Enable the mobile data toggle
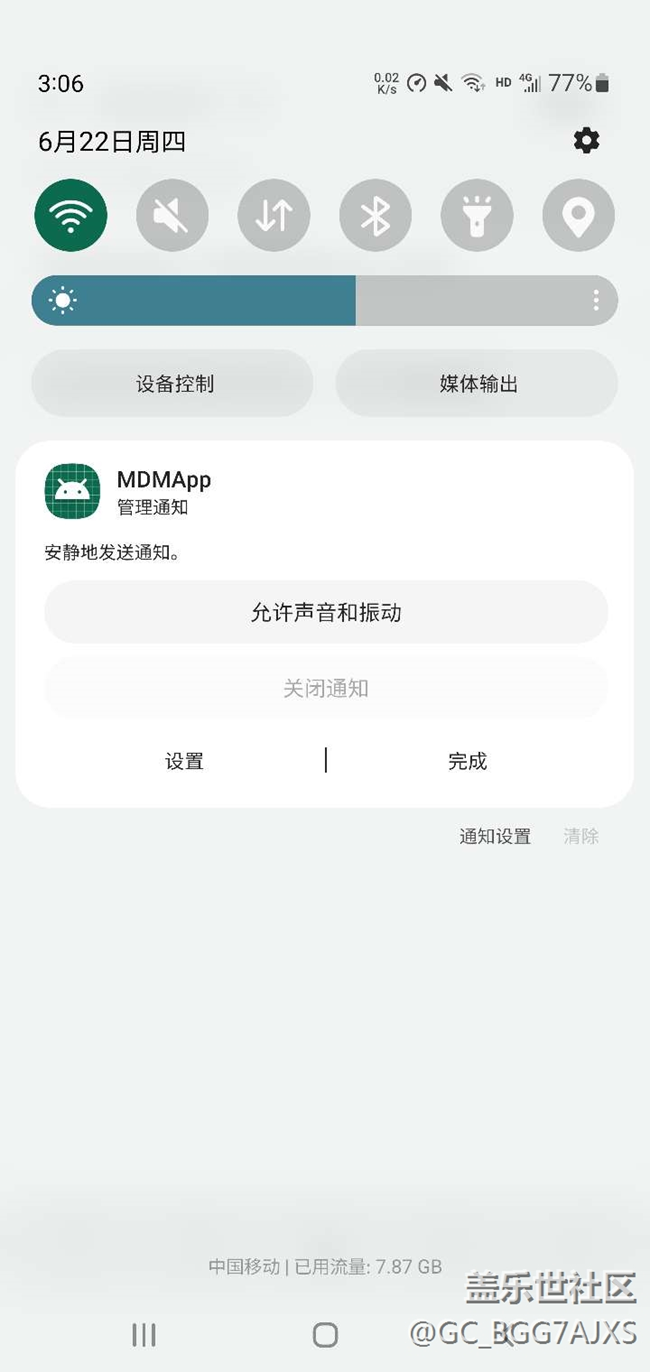The height and width of the screenshot is (1372, 650). click(x=274, y=215)
